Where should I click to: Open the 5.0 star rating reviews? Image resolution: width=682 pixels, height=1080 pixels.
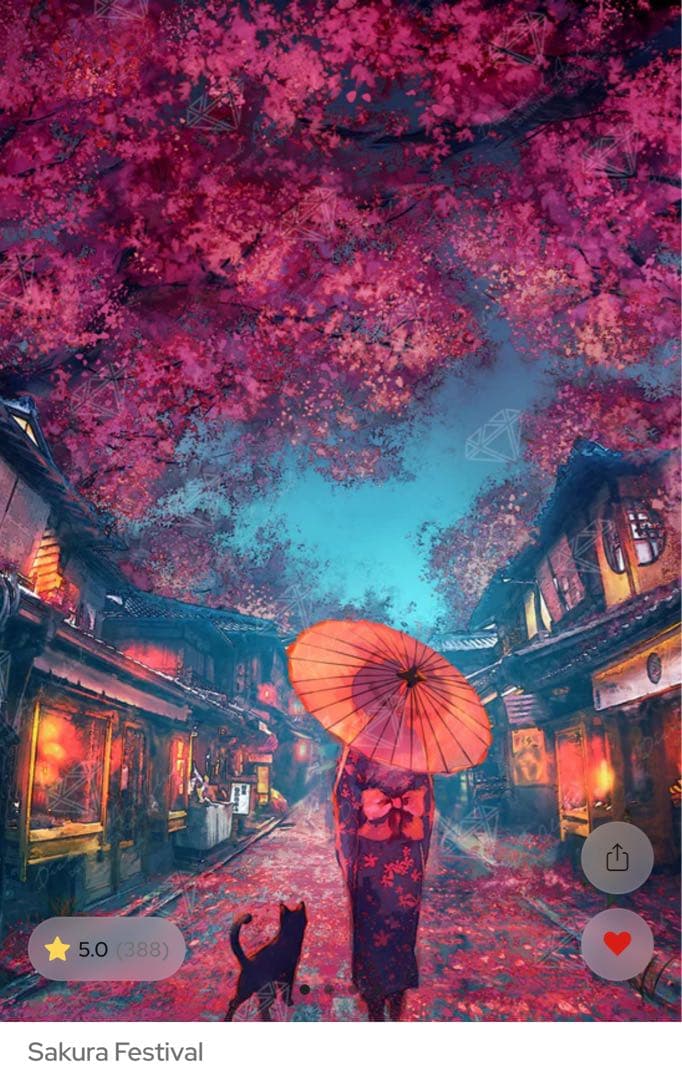(x=107, y=949)
